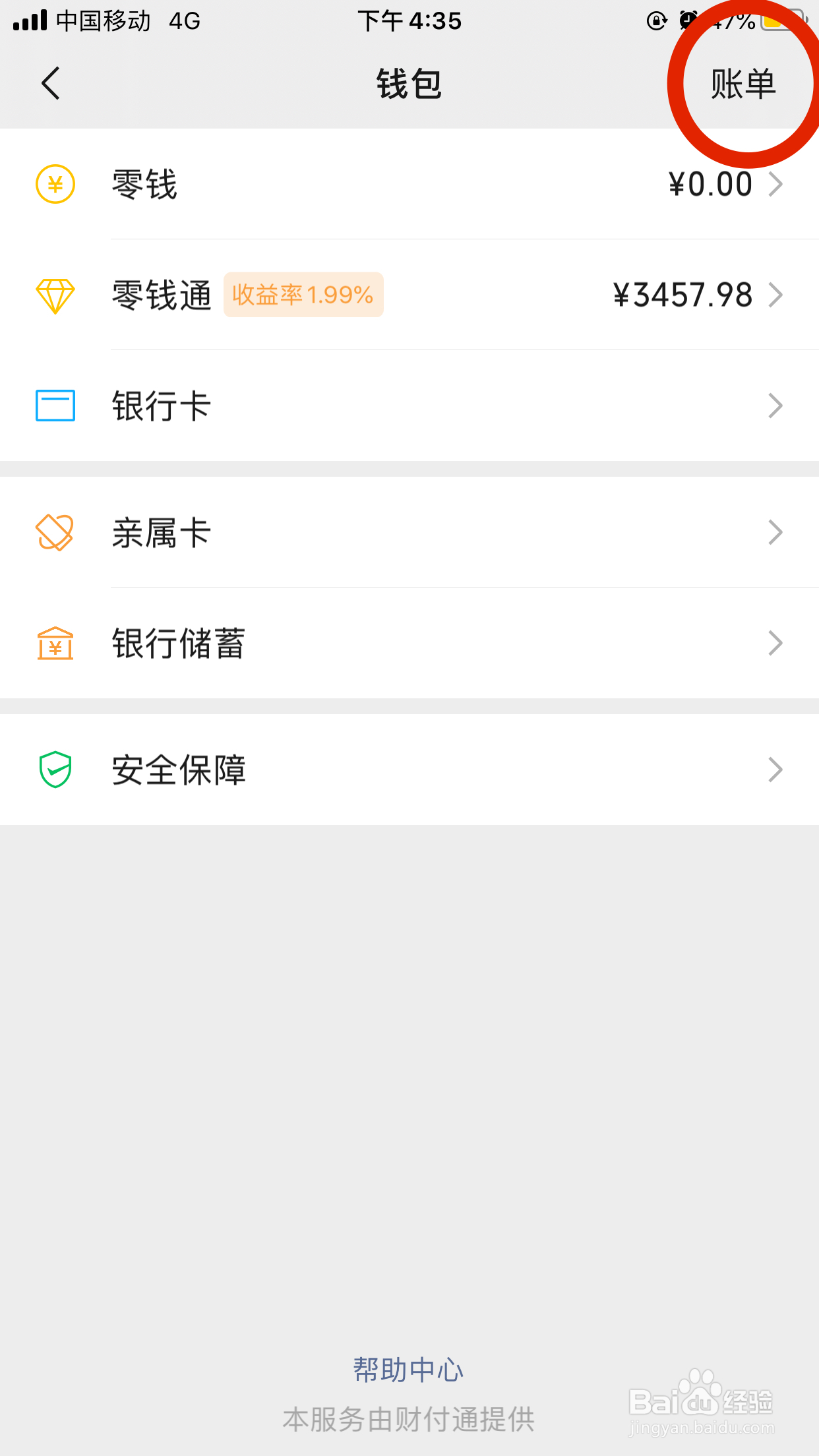Open 安全保障 settings
819x1456 pixels.
click(x=409, y=770)
